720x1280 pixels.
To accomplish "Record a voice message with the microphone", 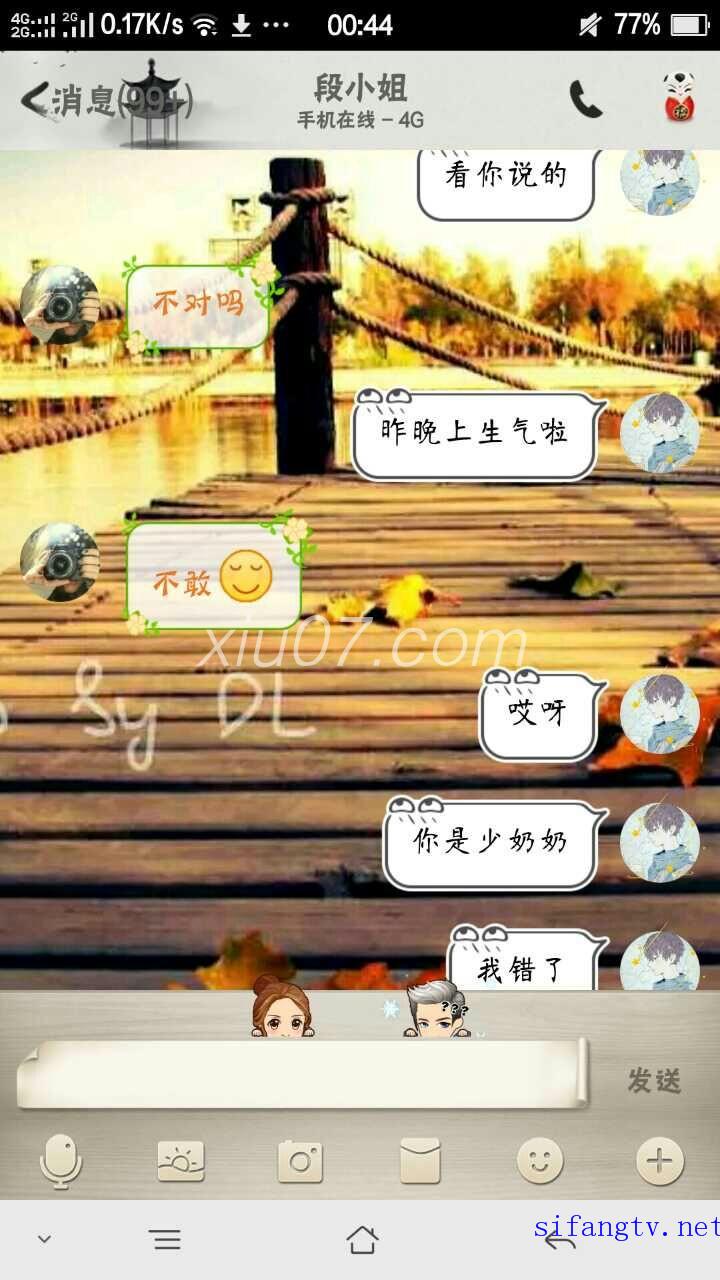I will 60,1161.
